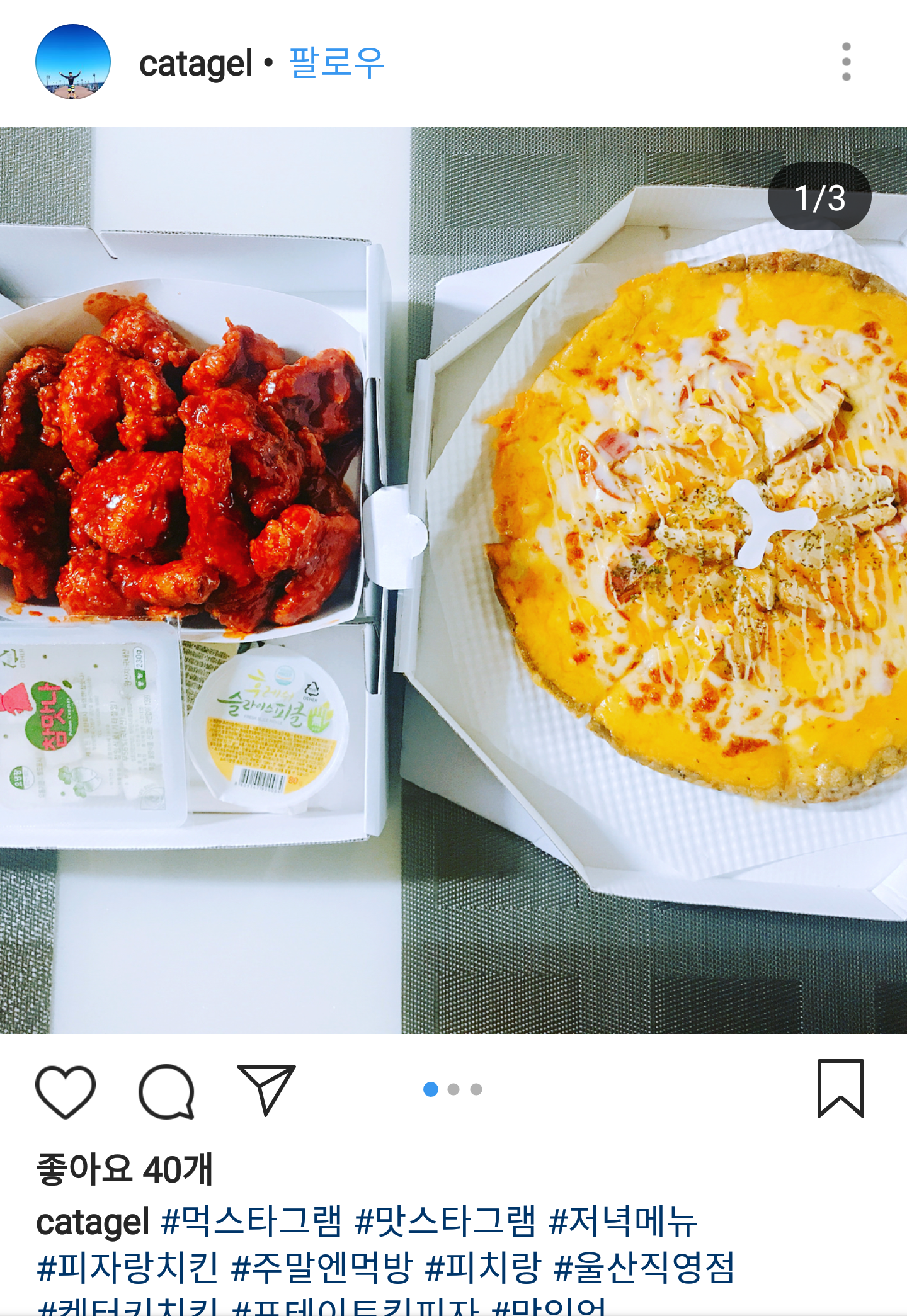Tap the catagel name in the caption
The width and height of the screenshot is (907, 1316).
[x=93, y=1223]
